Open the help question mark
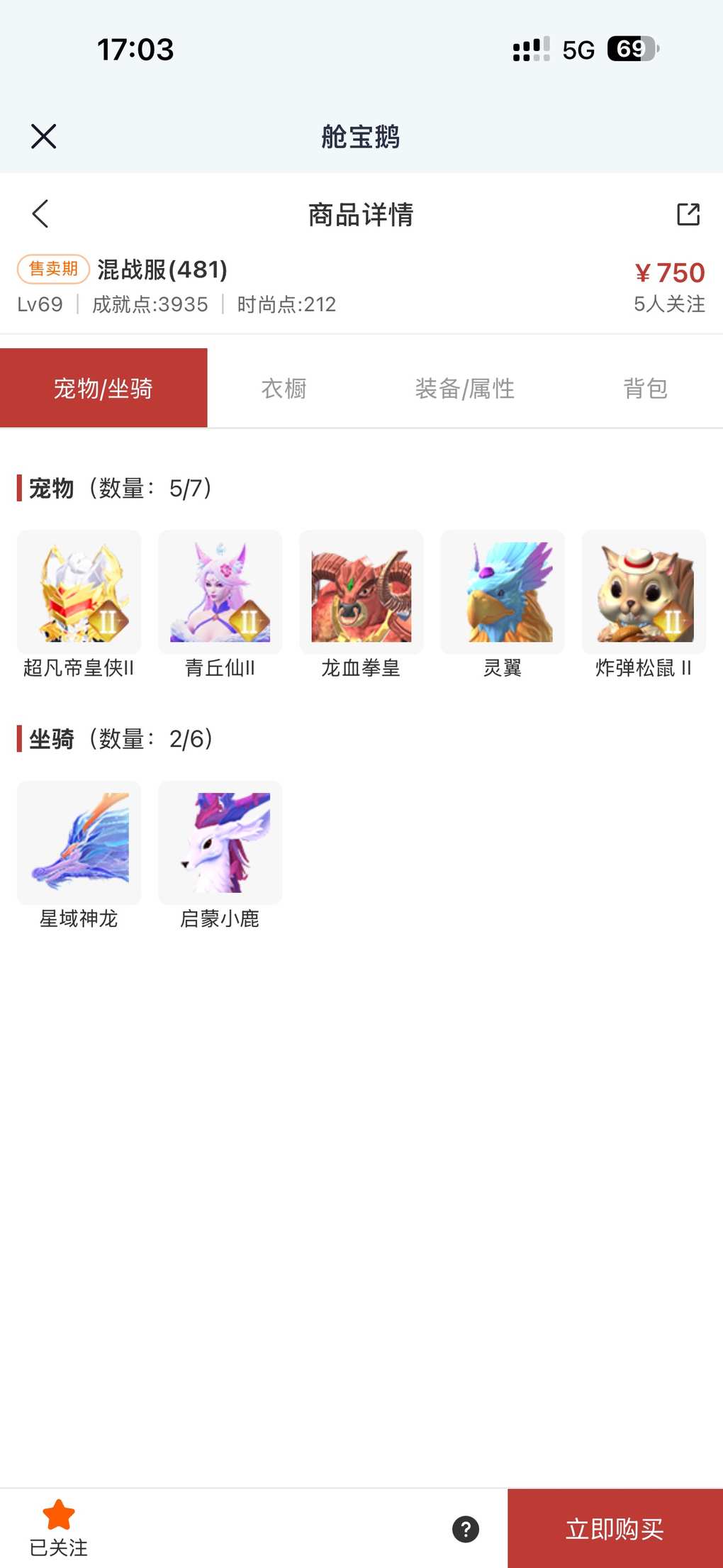Viewport: 723px width, 1568px height. pyautogui.click(x=466, y=1529)
